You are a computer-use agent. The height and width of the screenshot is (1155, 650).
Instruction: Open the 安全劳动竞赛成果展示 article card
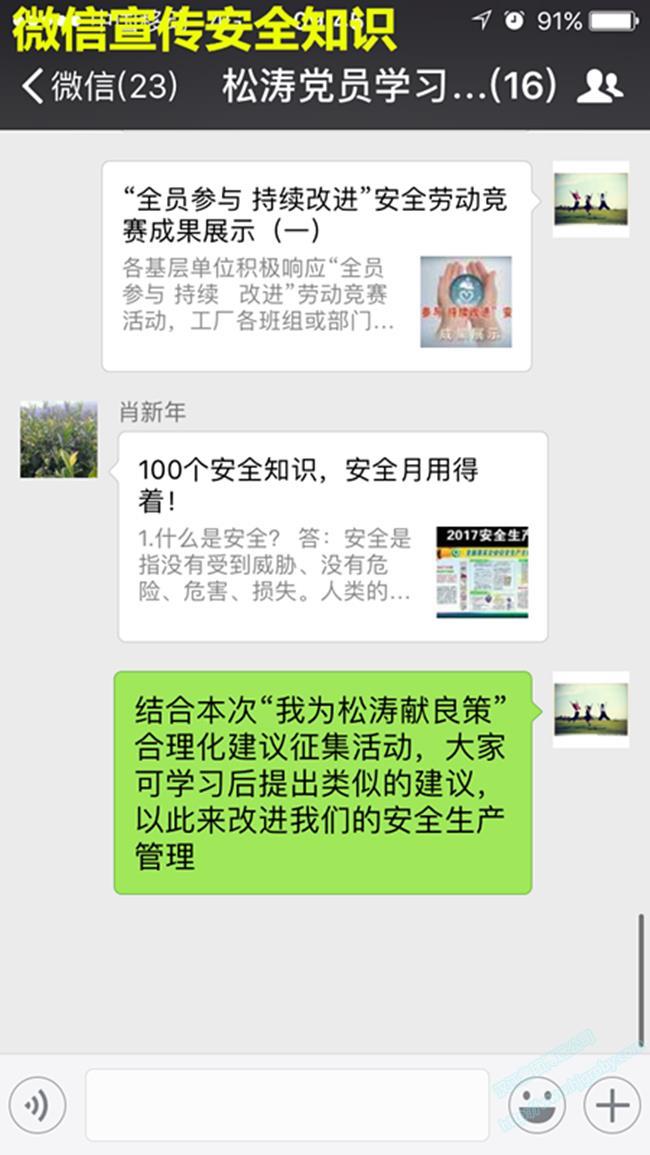click(316, 265)
